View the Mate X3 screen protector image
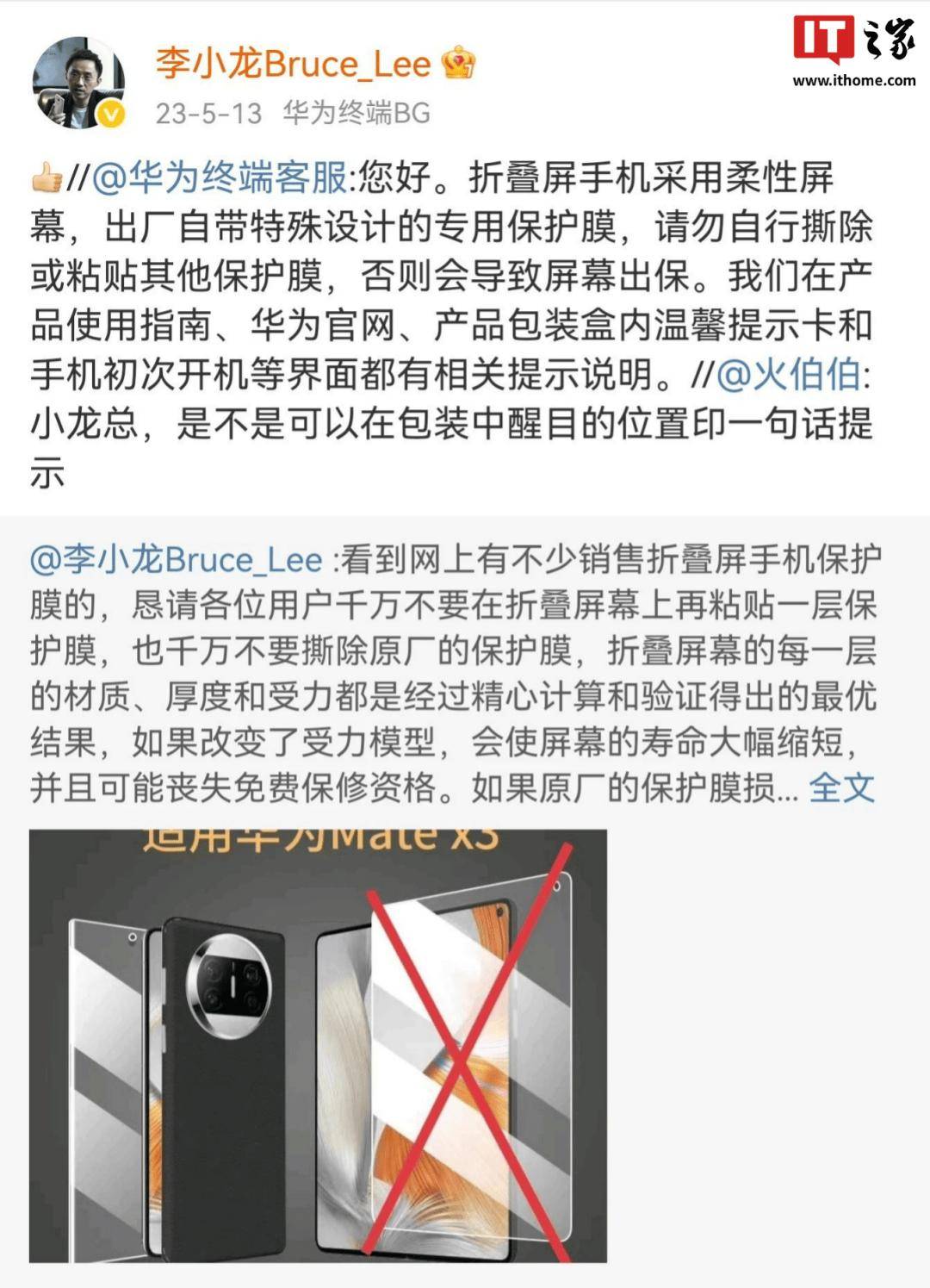Image resolution: width=930 pixels, height=1288 pixels. click(x=318, y=1045)
